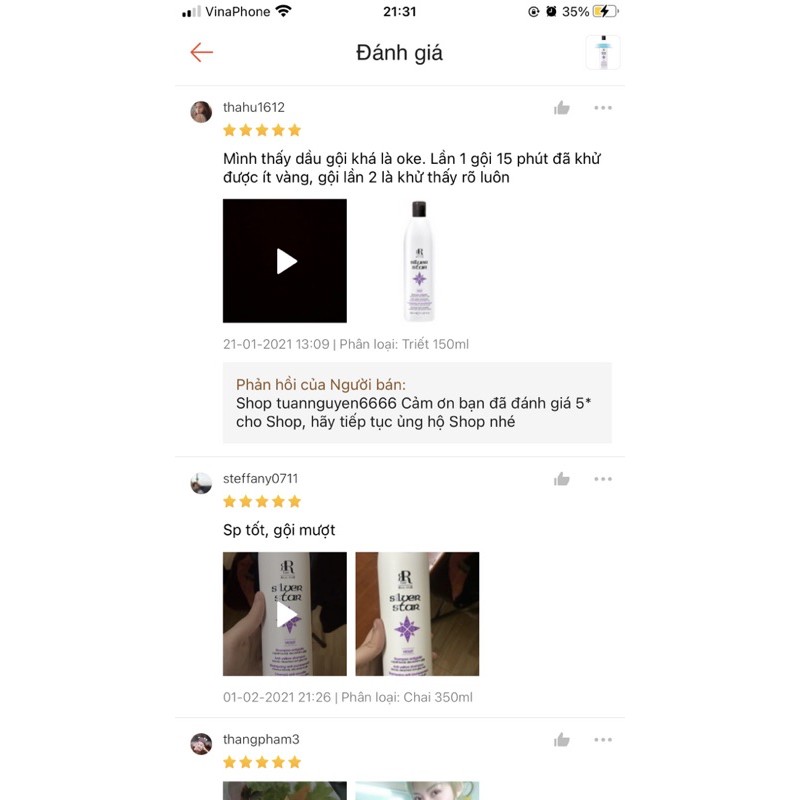
Task: Open more options on thangpham3's review
Action: coord(602,740)
